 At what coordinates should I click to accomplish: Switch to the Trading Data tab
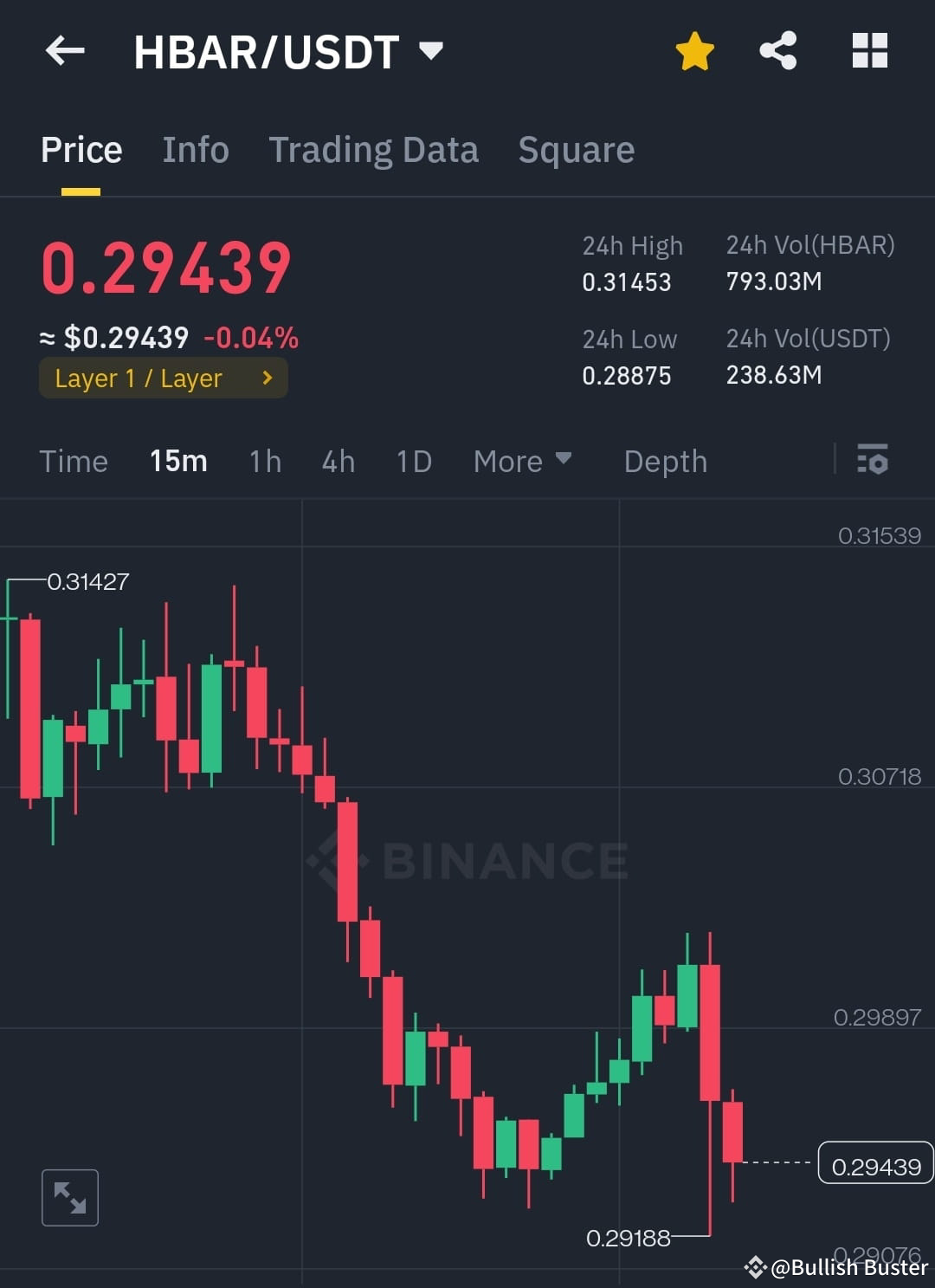(374, 149)
